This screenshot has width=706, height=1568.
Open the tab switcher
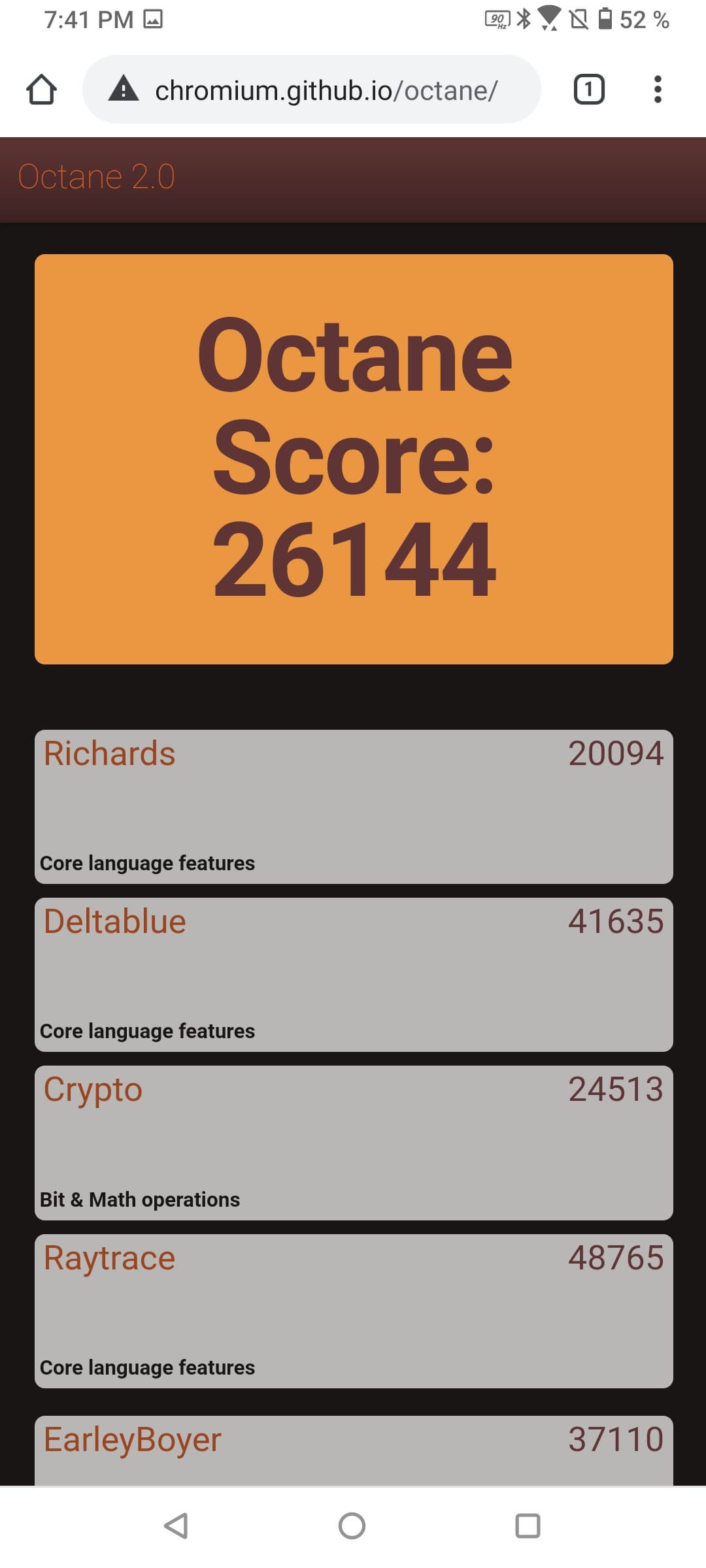coord(588,90)
